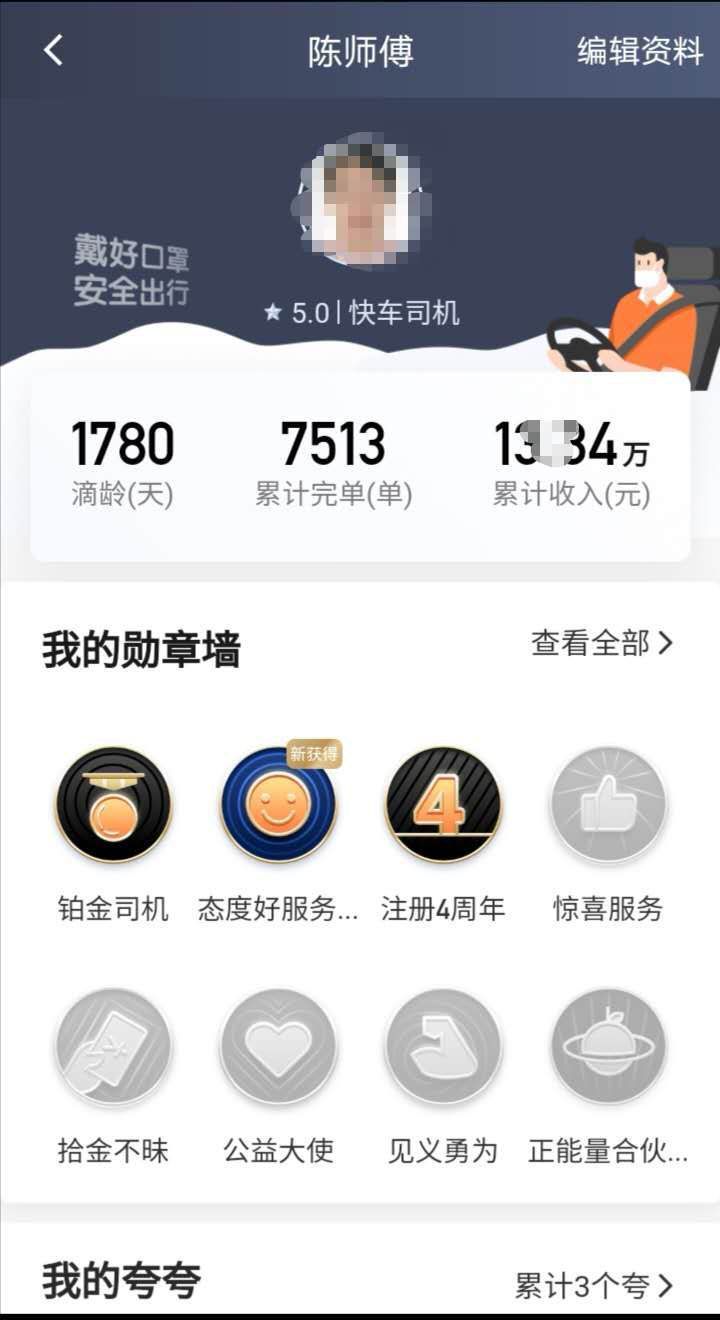Screen dimensions: 720x1320
Task: Select the 注册4周年 anniversary medal
Action: point(443,805)
